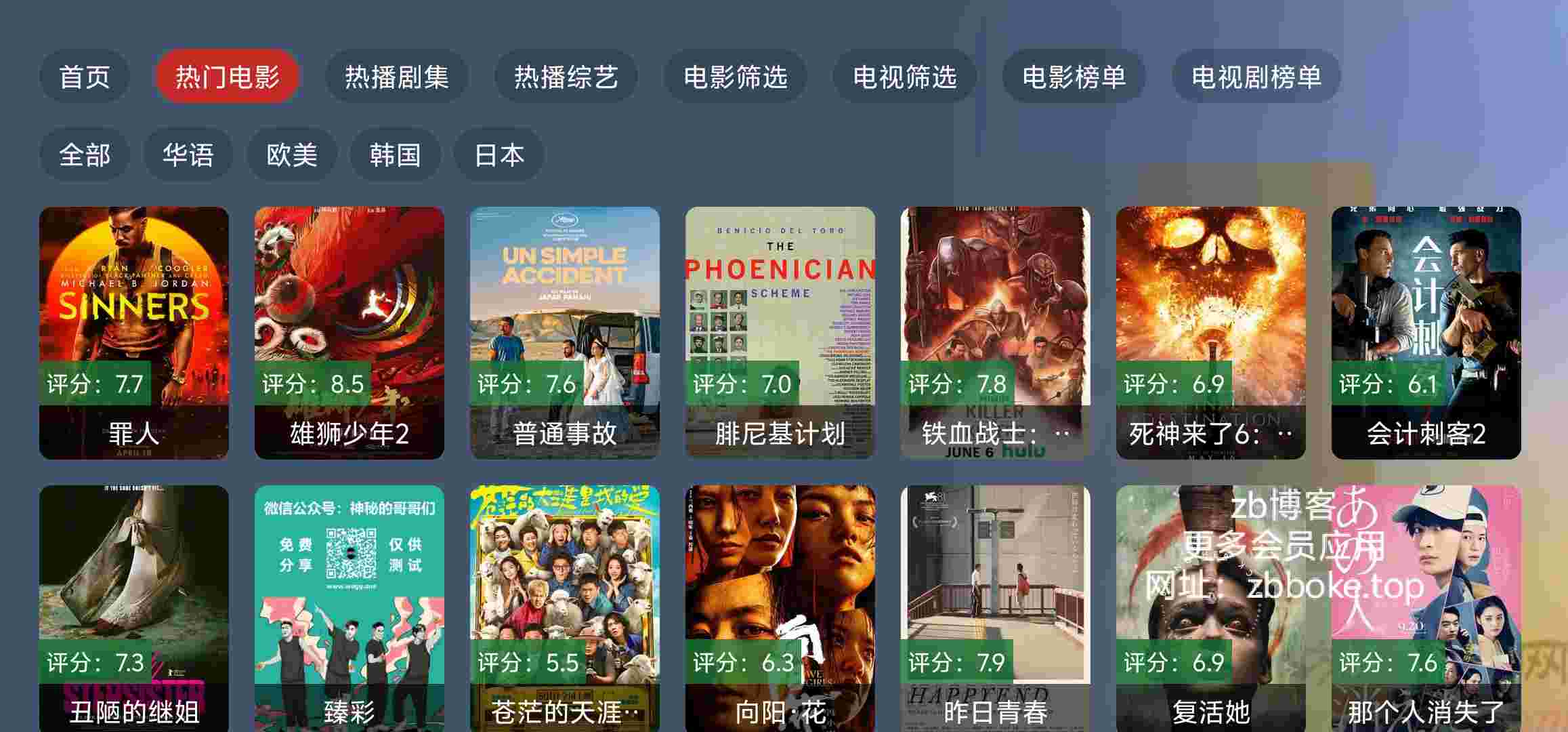Filter by 韩国 movies

coord(395,155)
